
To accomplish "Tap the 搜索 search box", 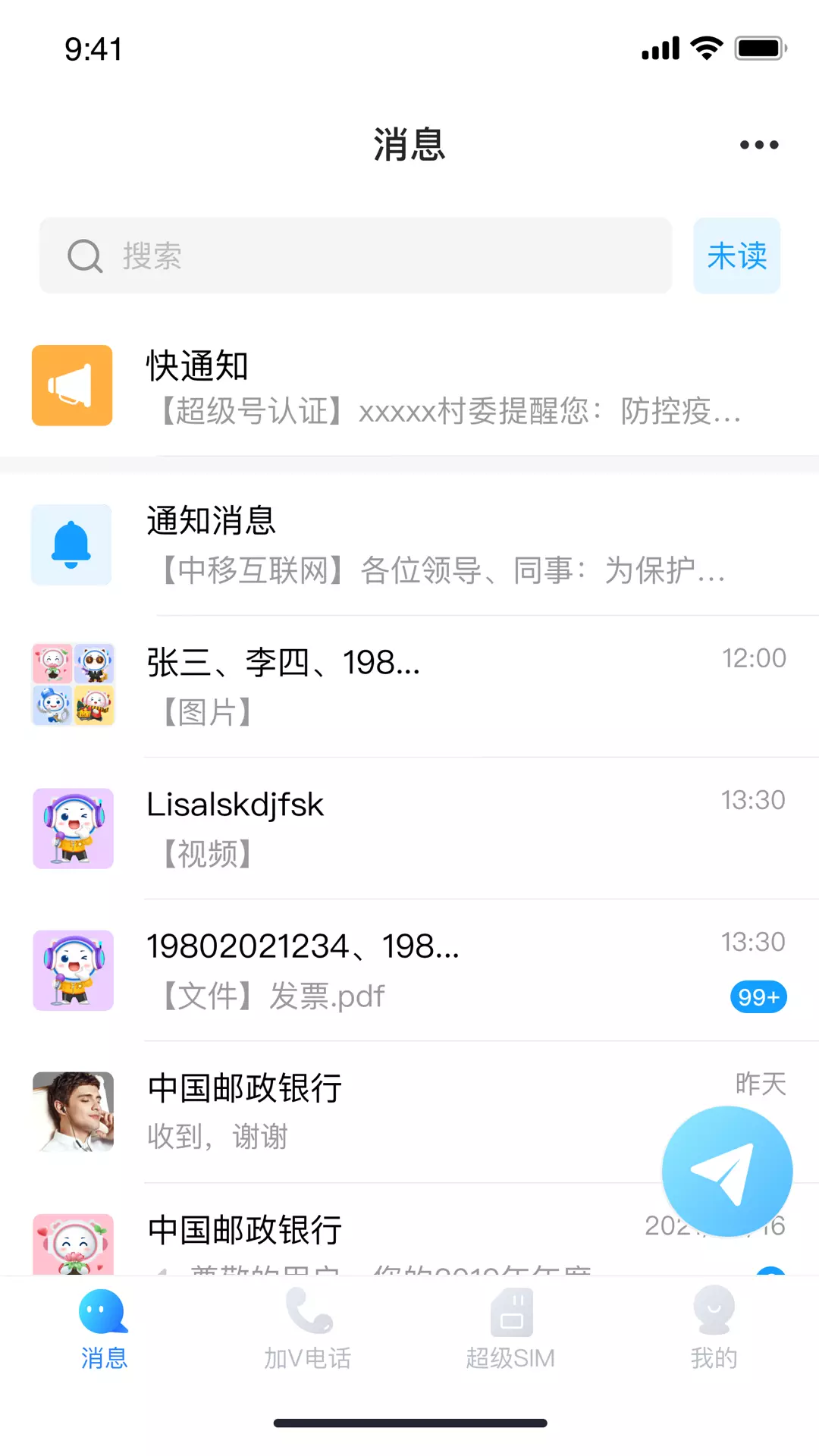I will tap(356, 256).
